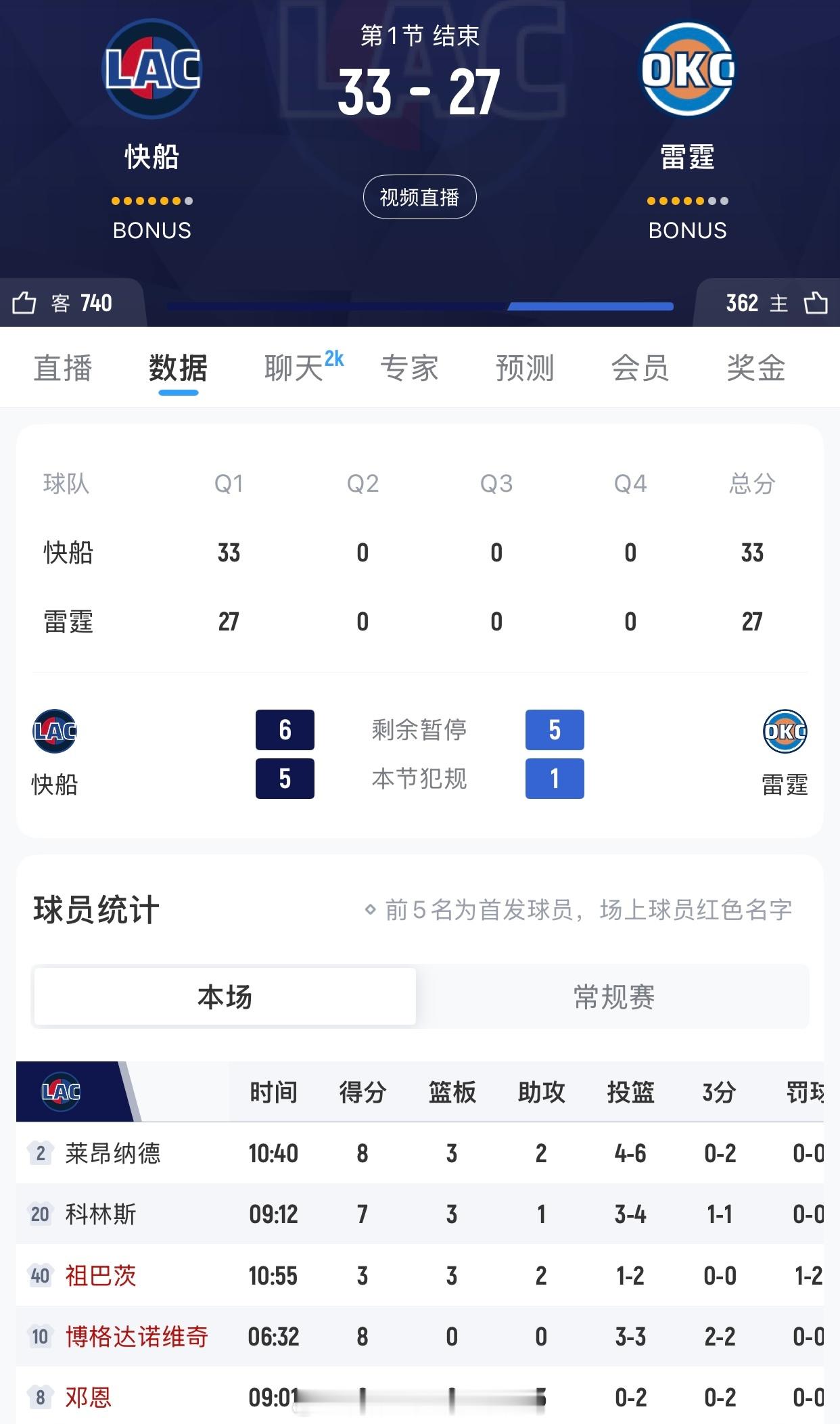Switch to the 直播 tab
Image resolution: width=840 pixels, height=1424 pixels.
[63, 369]
